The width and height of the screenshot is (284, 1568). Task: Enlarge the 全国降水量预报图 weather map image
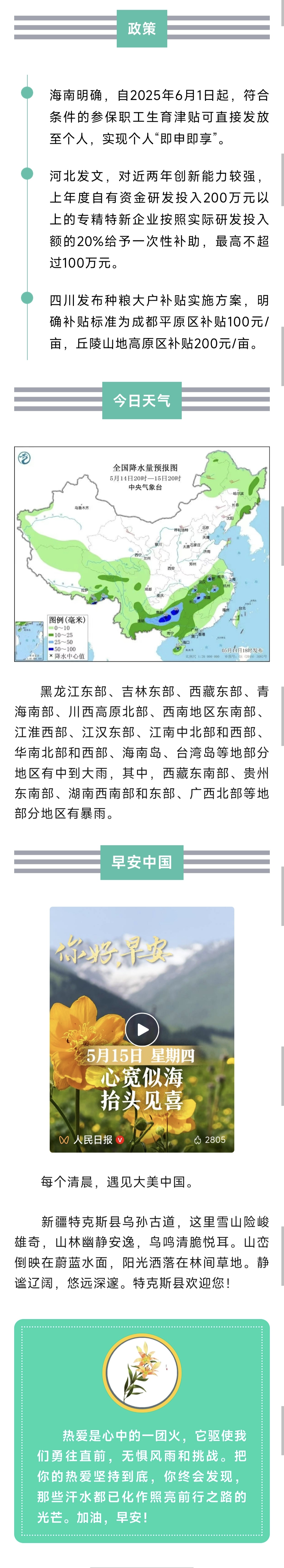[142, 554]
